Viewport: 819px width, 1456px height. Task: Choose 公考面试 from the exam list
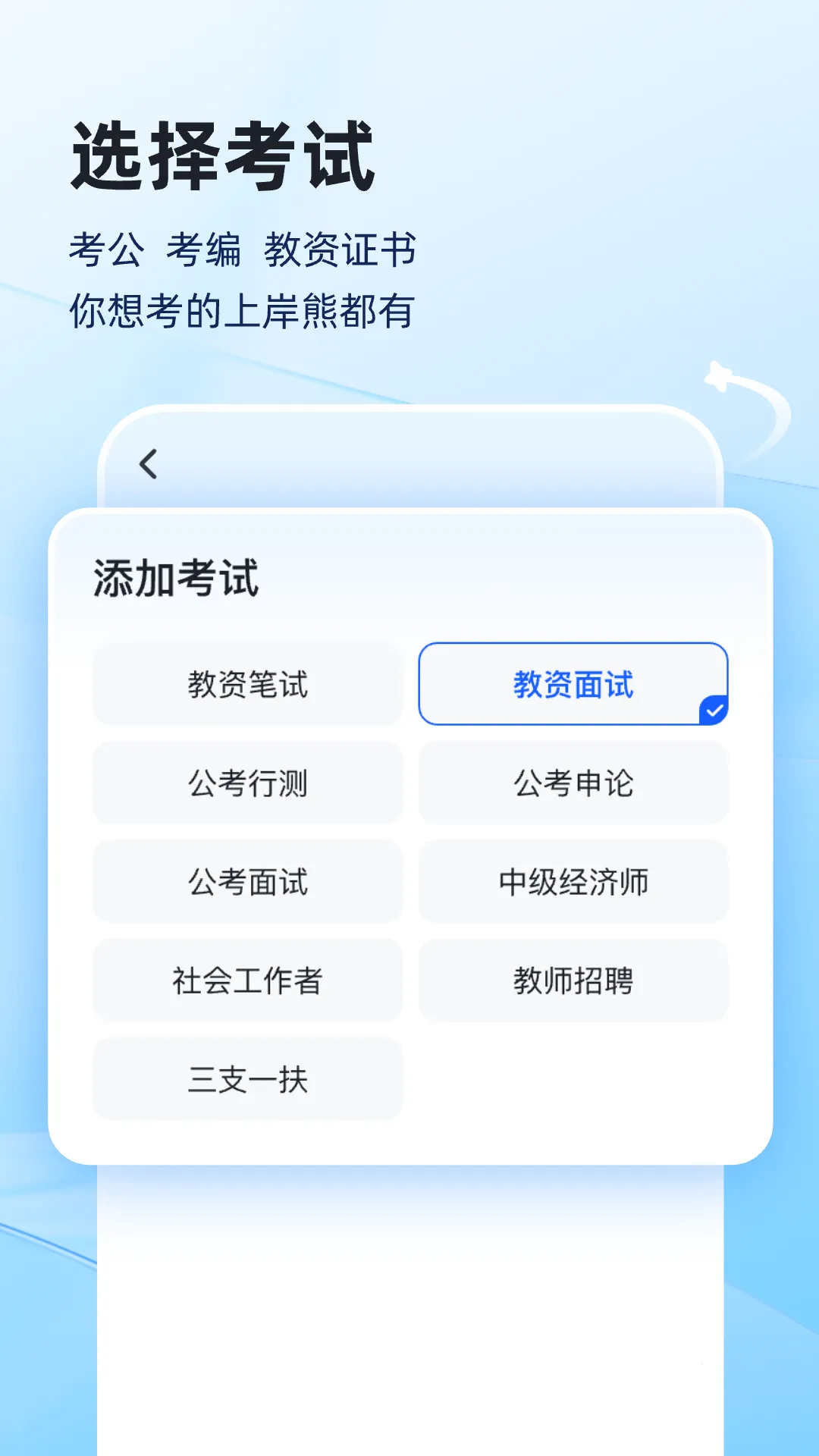pyautogui.click(x=248, y=882)
